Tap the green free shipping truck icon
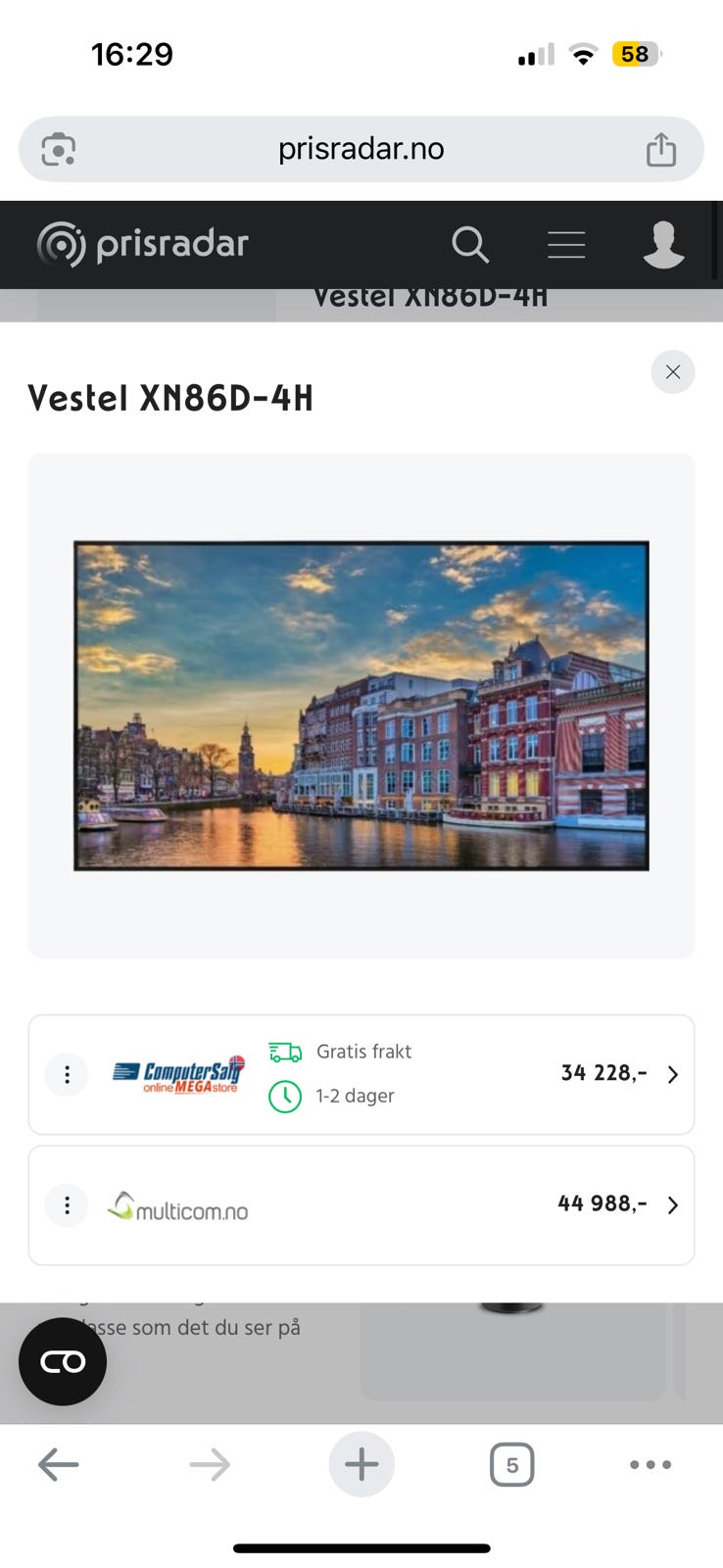Viewport: 723px width, 1568px height. tap(284, 1052)
